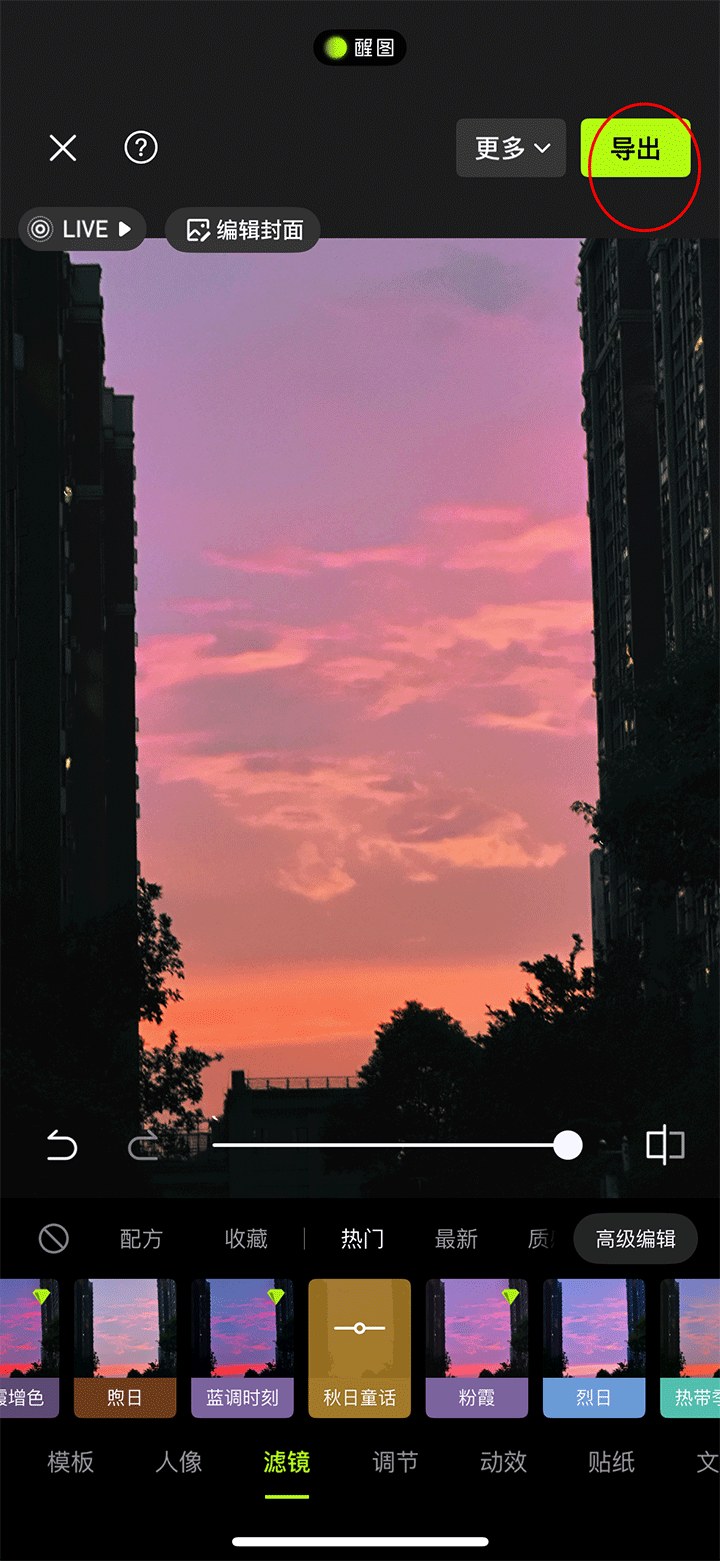Switch to the 收藏 filter category
This screenshot has height=1561, width=720.
(246, 1239)
